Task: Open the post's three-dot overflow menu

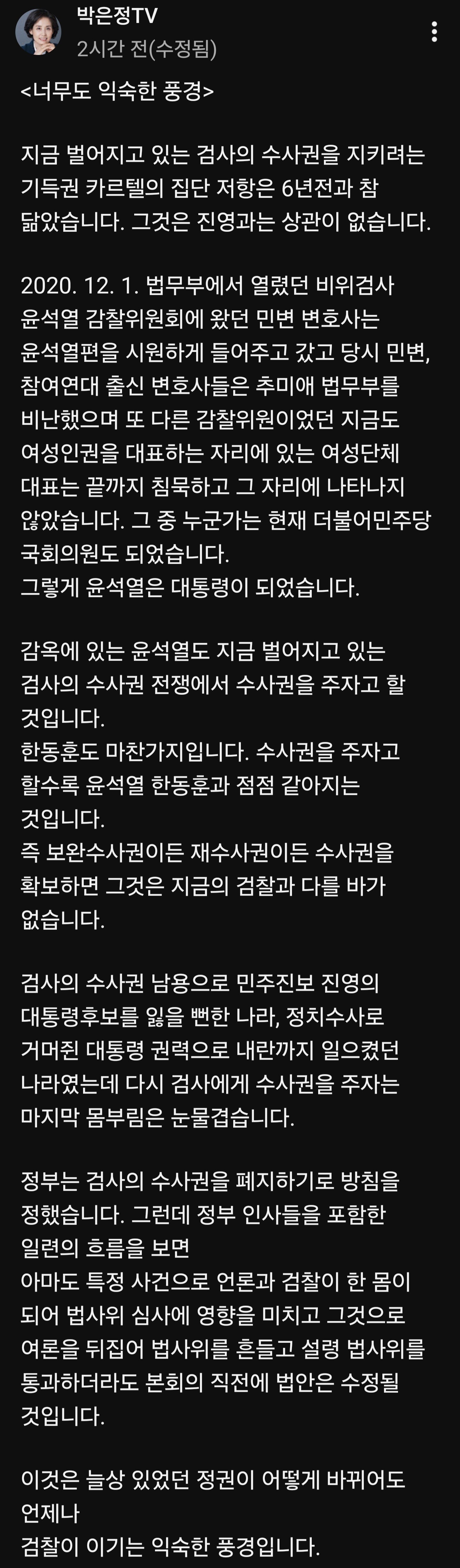Action: [x=434, y=32]
